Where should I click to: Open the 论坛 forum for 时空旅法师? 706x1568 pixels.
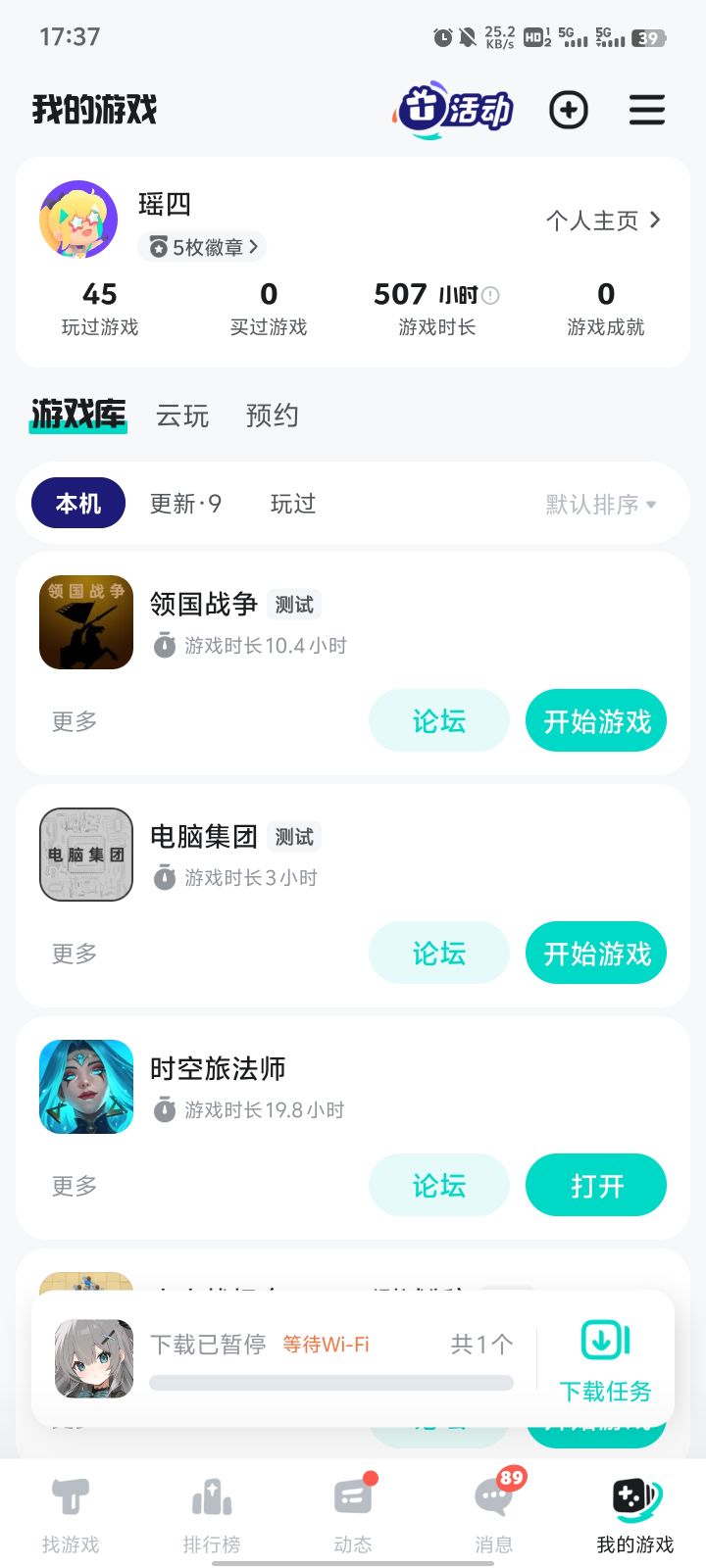(x=438, y=1187)
